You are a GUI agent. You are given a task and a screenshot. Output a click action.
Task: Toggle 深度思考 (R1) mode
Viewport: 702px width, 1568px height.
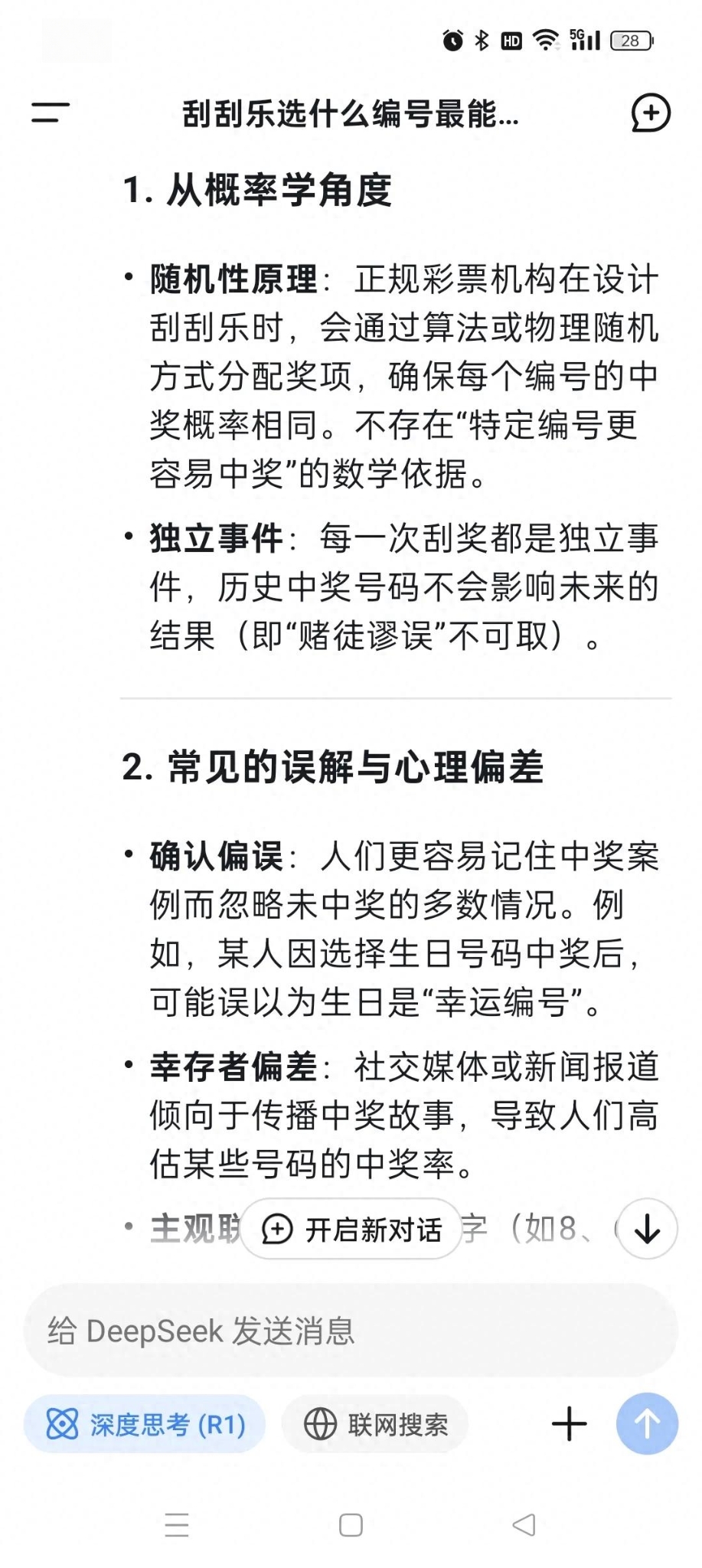coord(145,1425)
